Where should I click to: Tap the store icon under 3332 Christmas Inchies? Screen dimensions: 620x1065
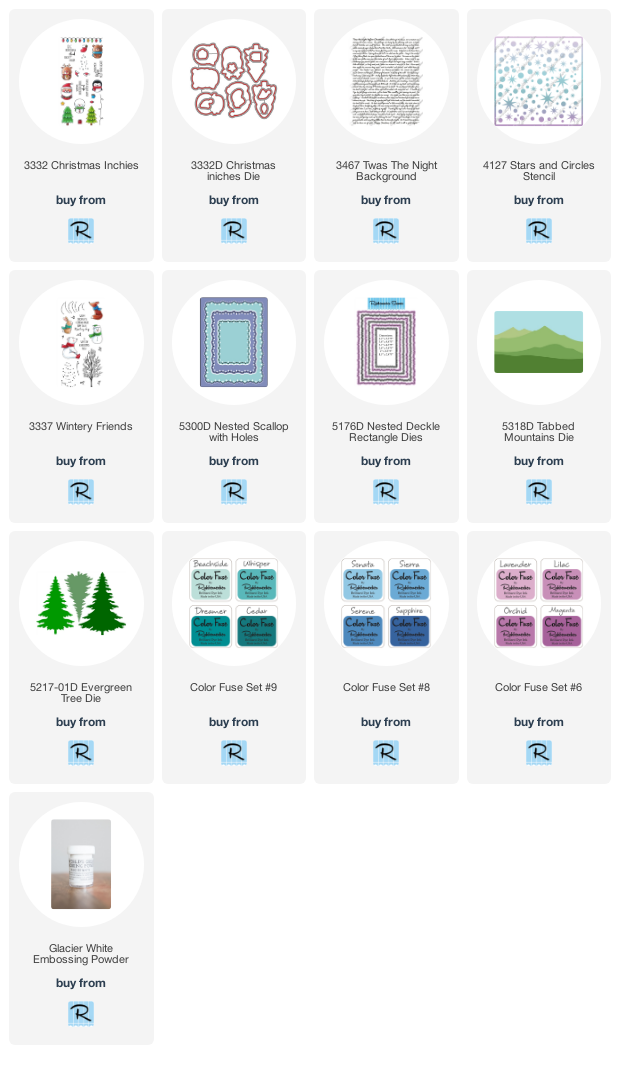(81, 231)
